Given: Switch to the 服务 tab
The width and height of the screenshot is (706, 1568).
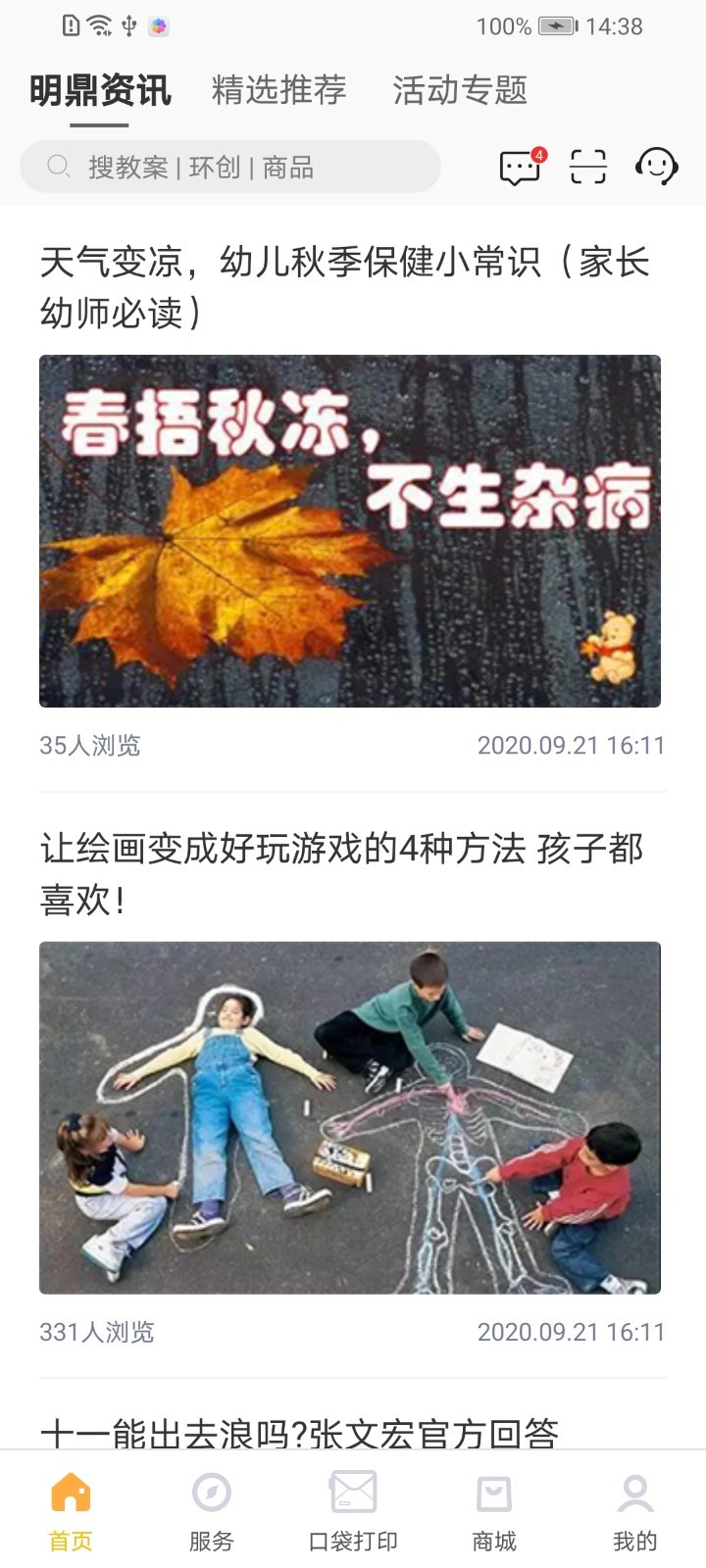Looking at the screenshot, I should [x=212, y=1511].
